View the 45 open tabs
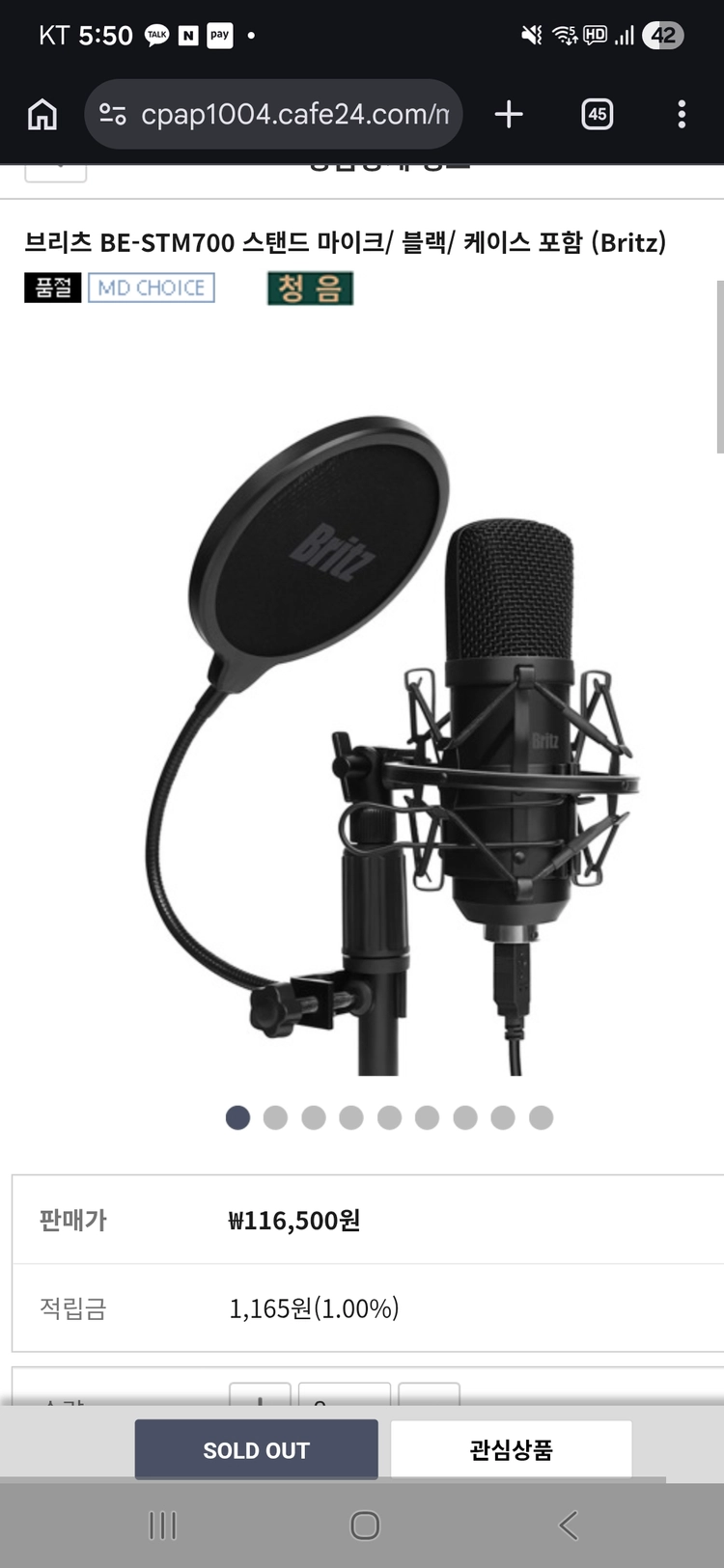724x1568 pixels. coord(597,114)
